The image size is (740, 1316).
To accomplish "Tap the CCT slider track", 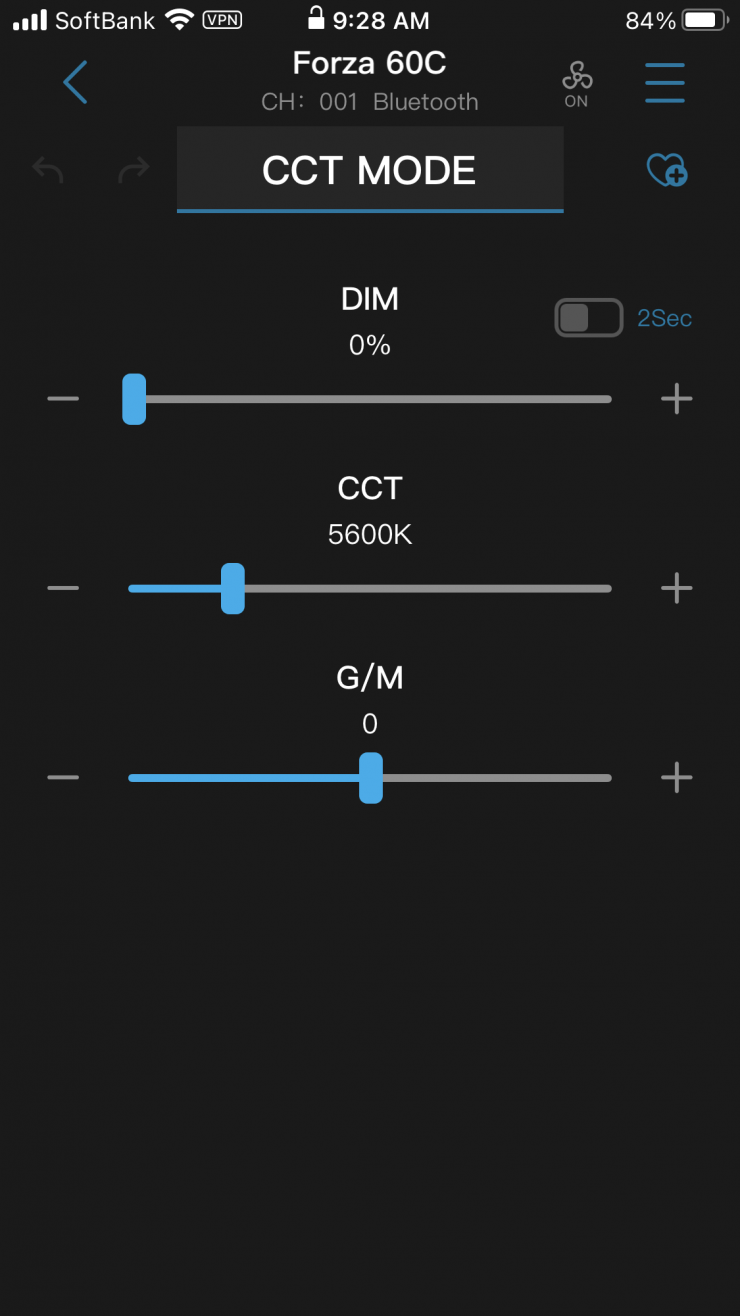I will pyautogui.click(x=420, y=588).
